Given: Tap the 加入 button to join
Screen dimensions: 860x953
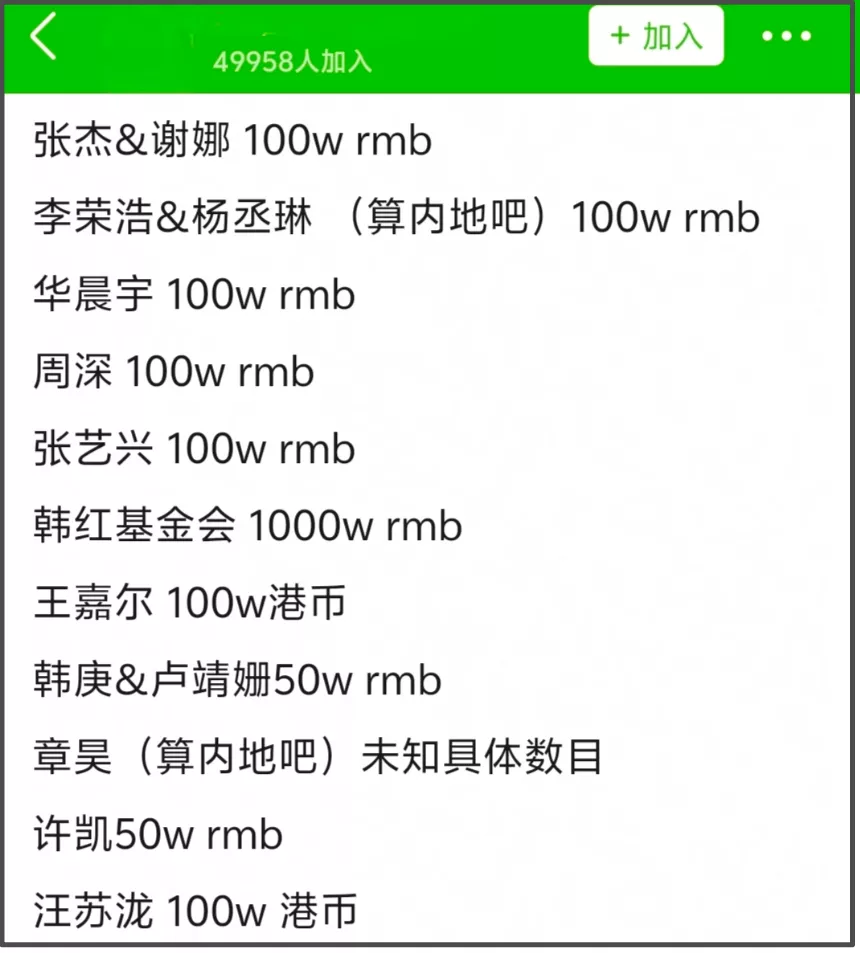Looking at the screenshot, I should pos(655,37).
